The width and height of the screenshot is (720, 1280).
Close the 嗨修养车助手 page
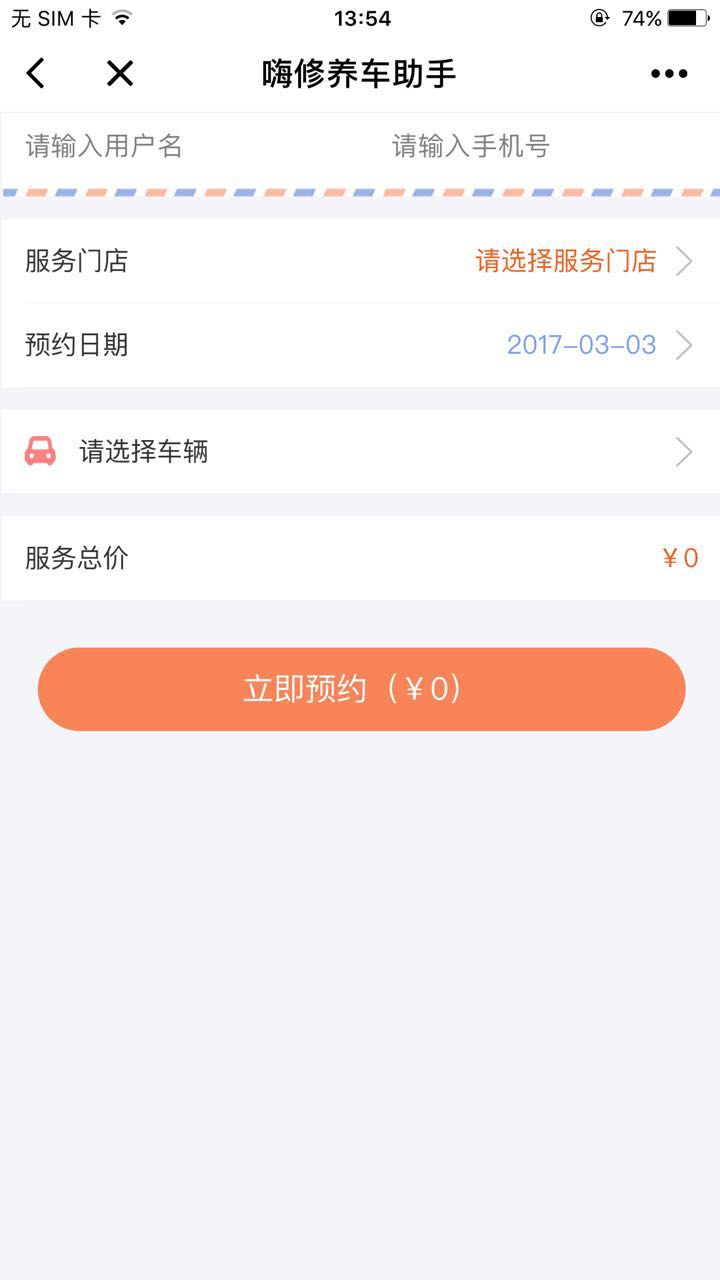[120, 73]
